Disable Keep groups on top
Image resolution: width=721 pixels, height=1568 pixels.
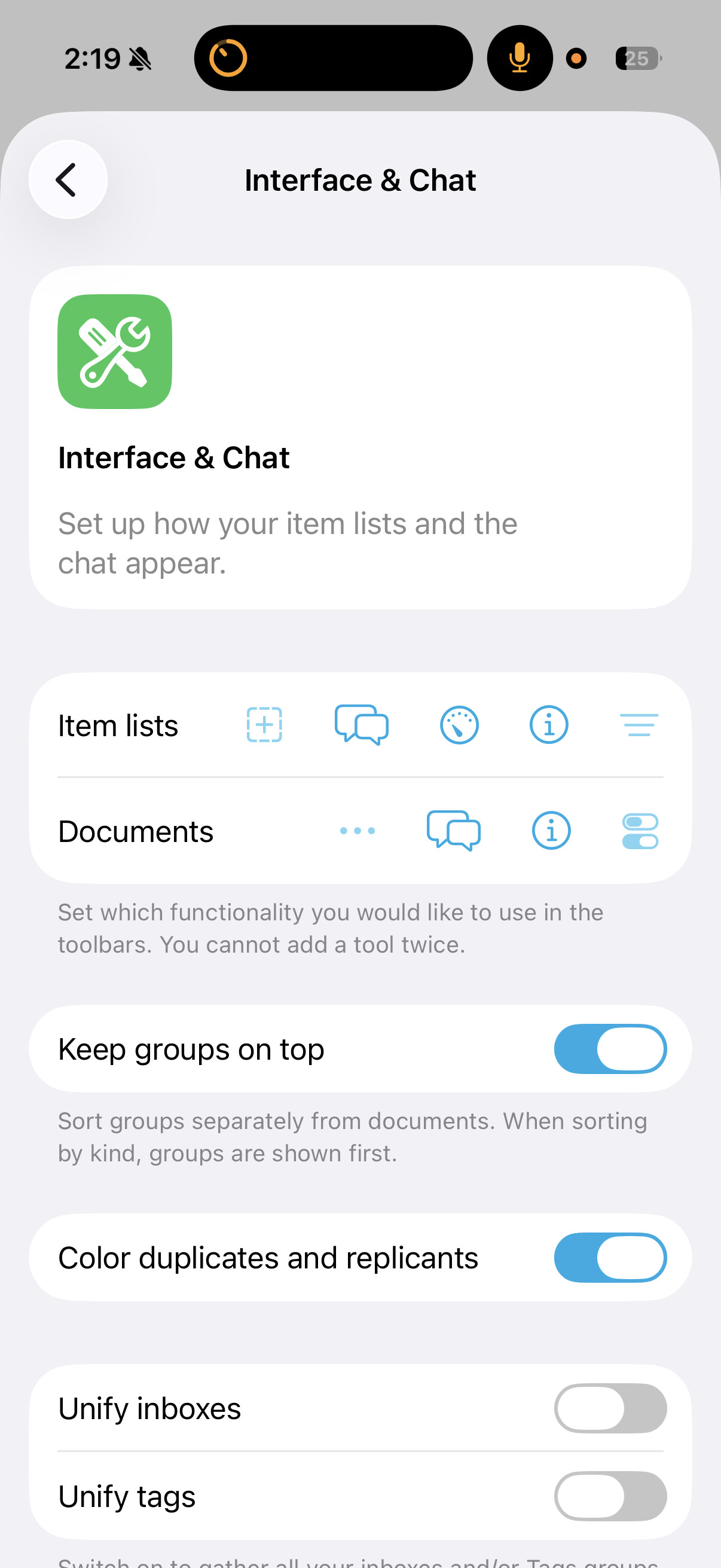click(610, 1049)
